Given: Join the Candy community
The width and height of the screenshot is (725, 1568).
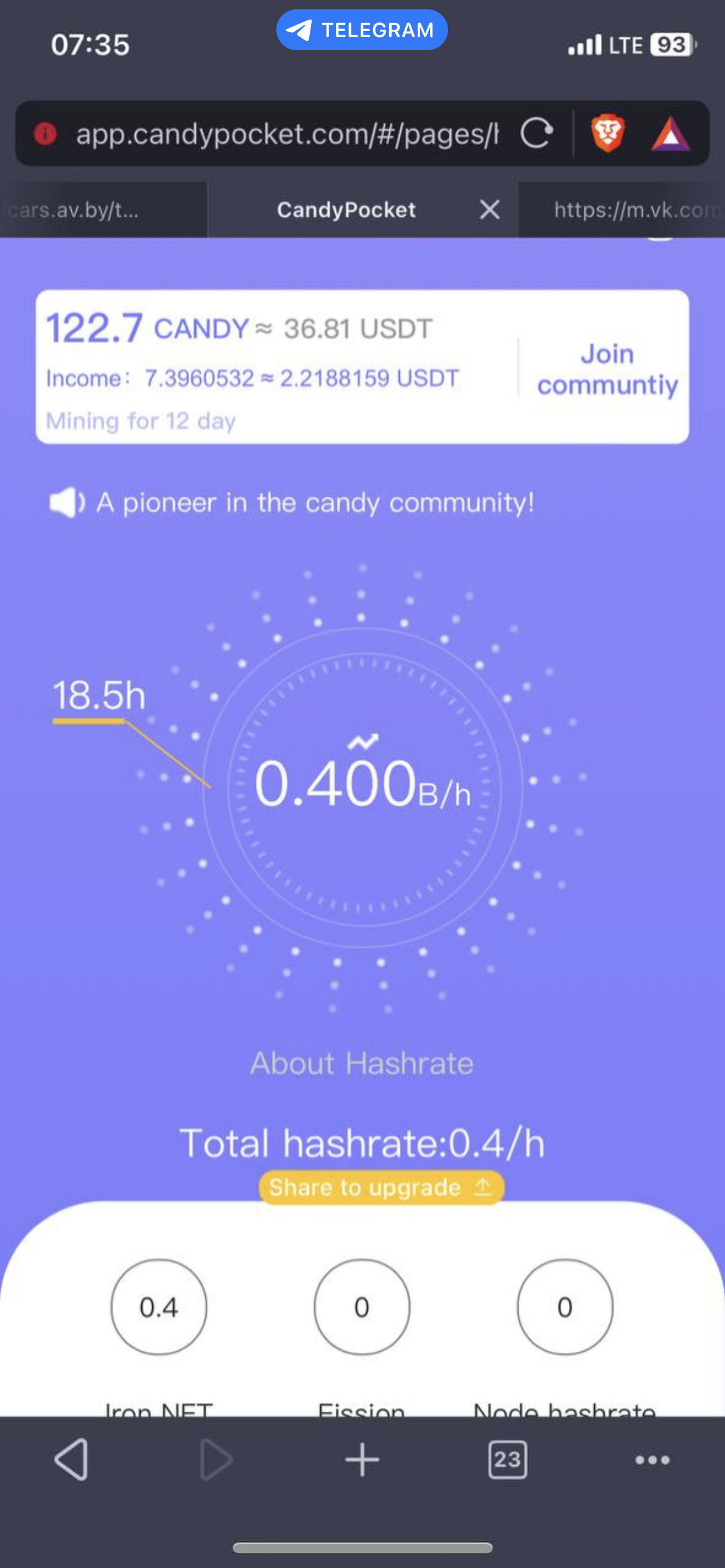Looking at the screenshot, I should 607,369.
